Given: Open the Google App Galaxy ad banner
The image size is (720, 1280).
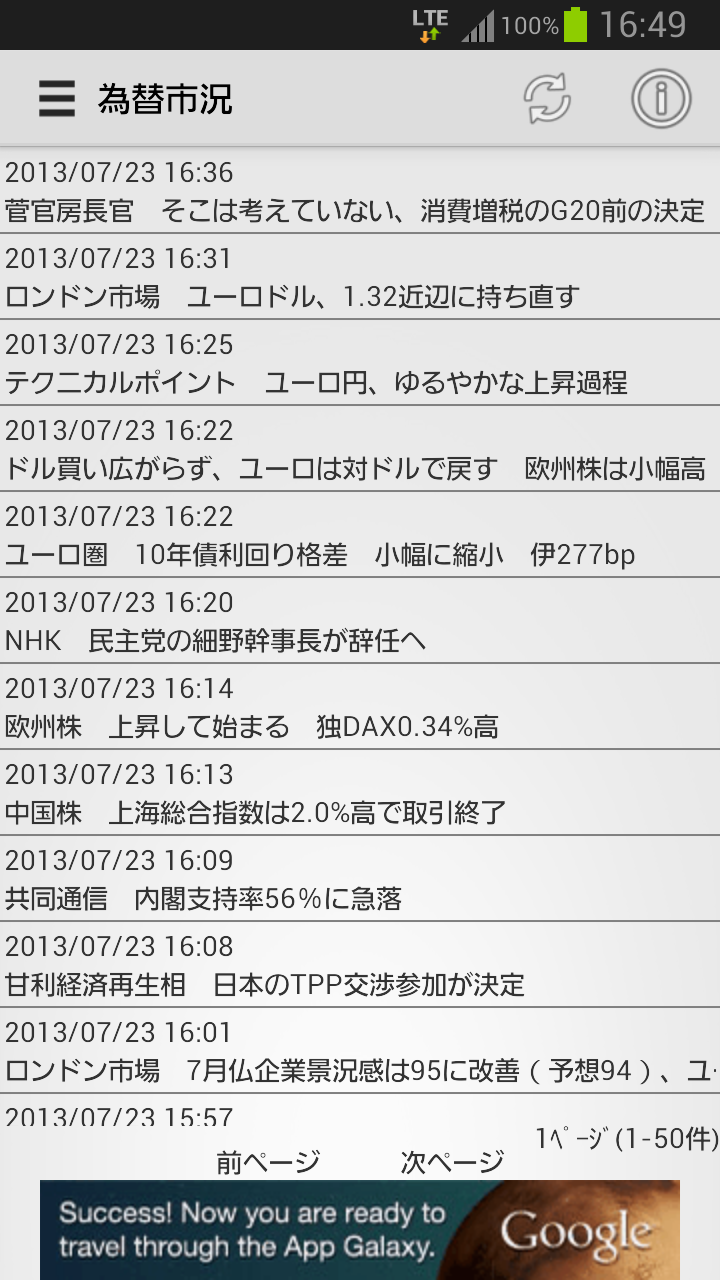Looking at the screenshot, I should 360,1230.
